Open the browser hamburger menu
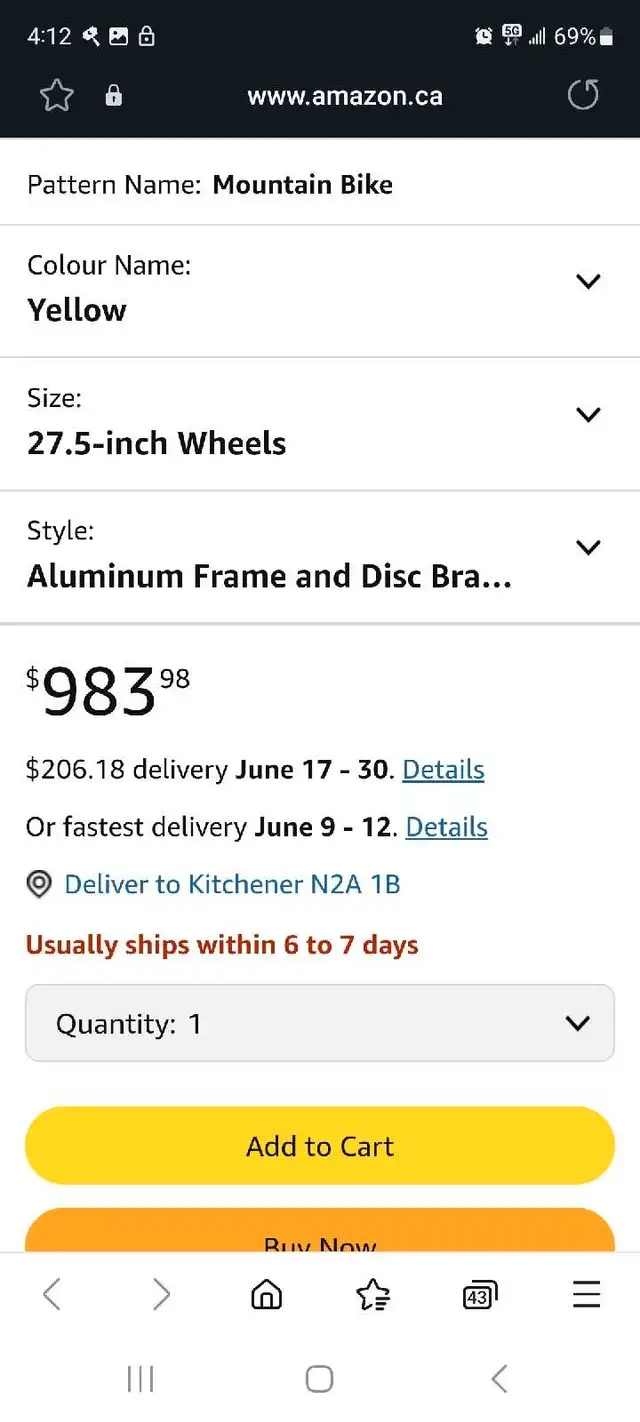The image size is (640, 1422). (x=587, y=1295)
